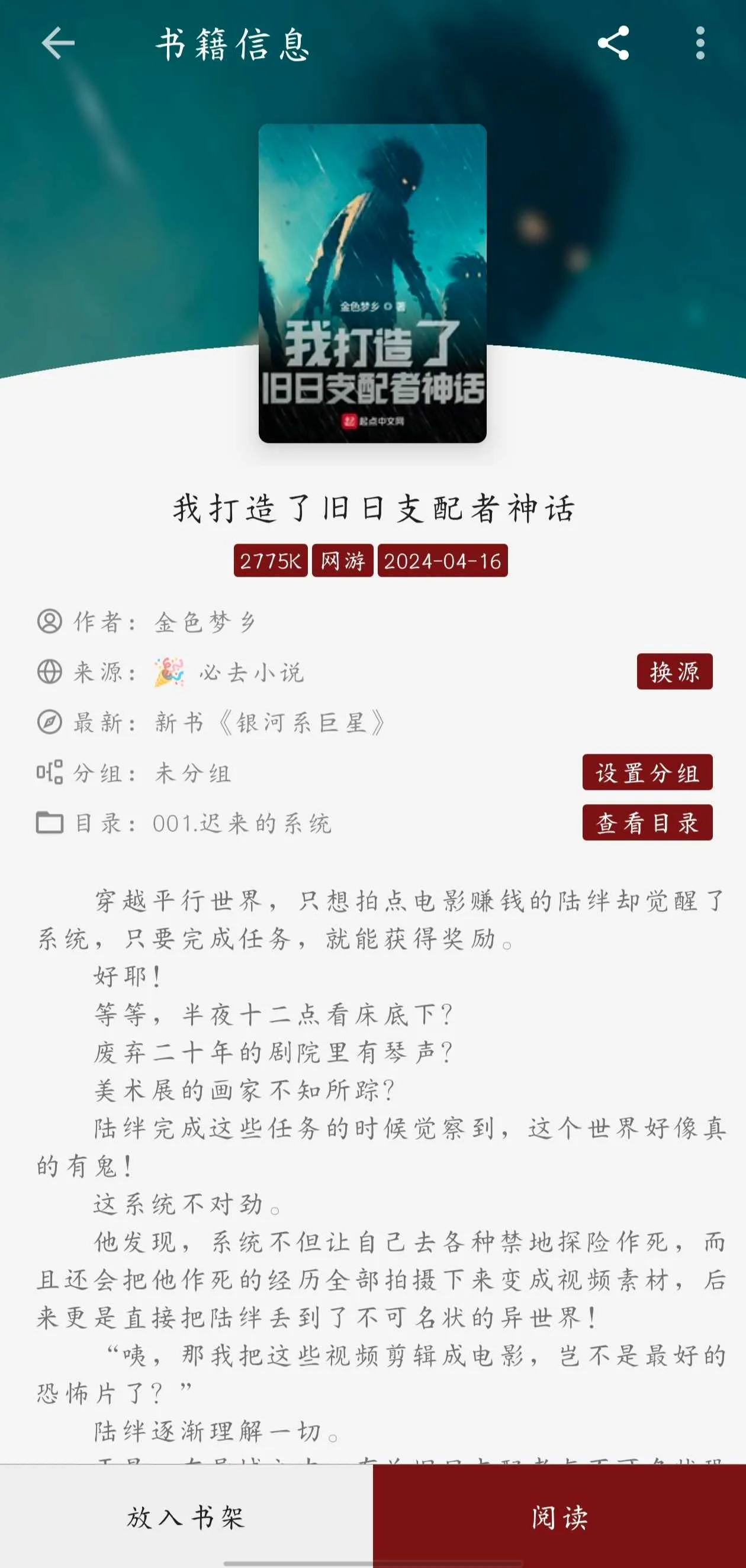Tap 阅读 to start reading

(559, 1517)
